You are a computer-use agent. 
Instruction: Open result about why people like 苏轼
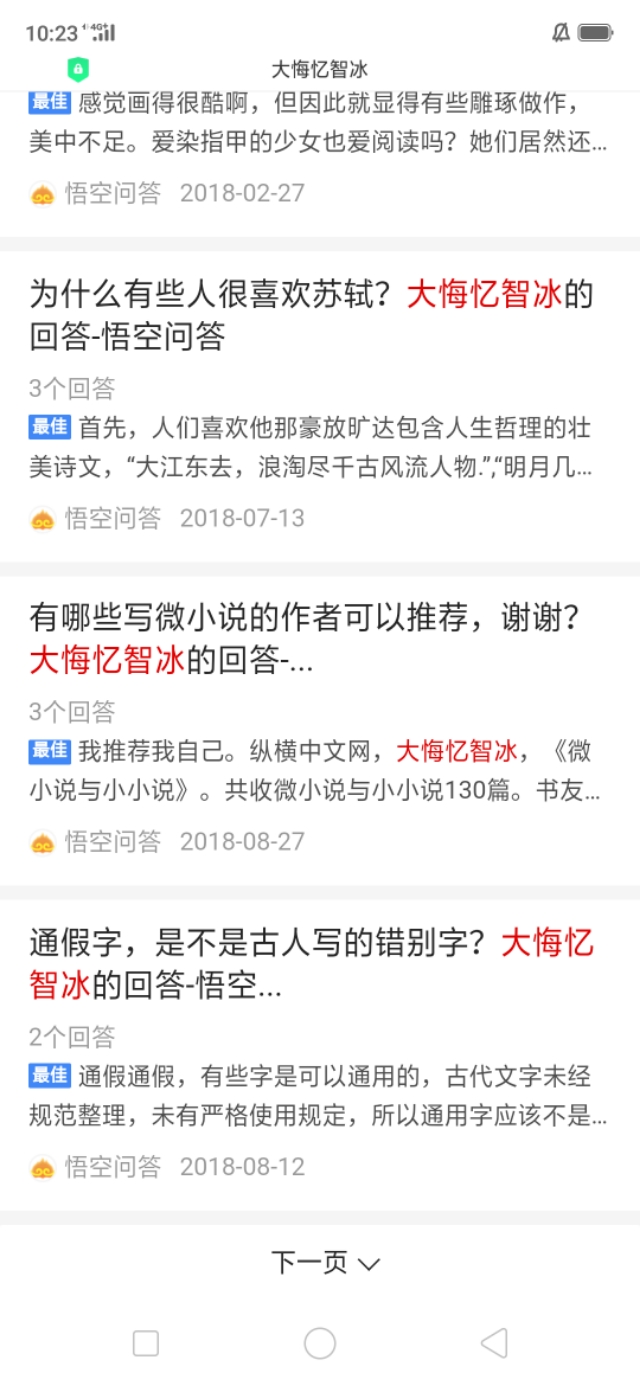tap(310, 315)
